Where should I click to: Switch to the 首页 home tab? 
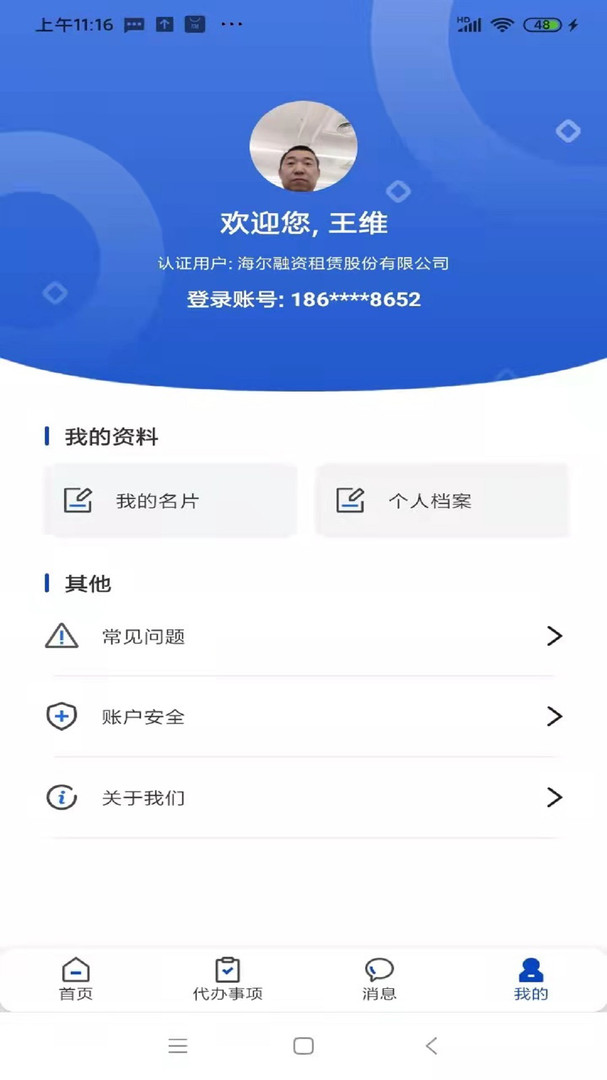click(x=76, y=979)
